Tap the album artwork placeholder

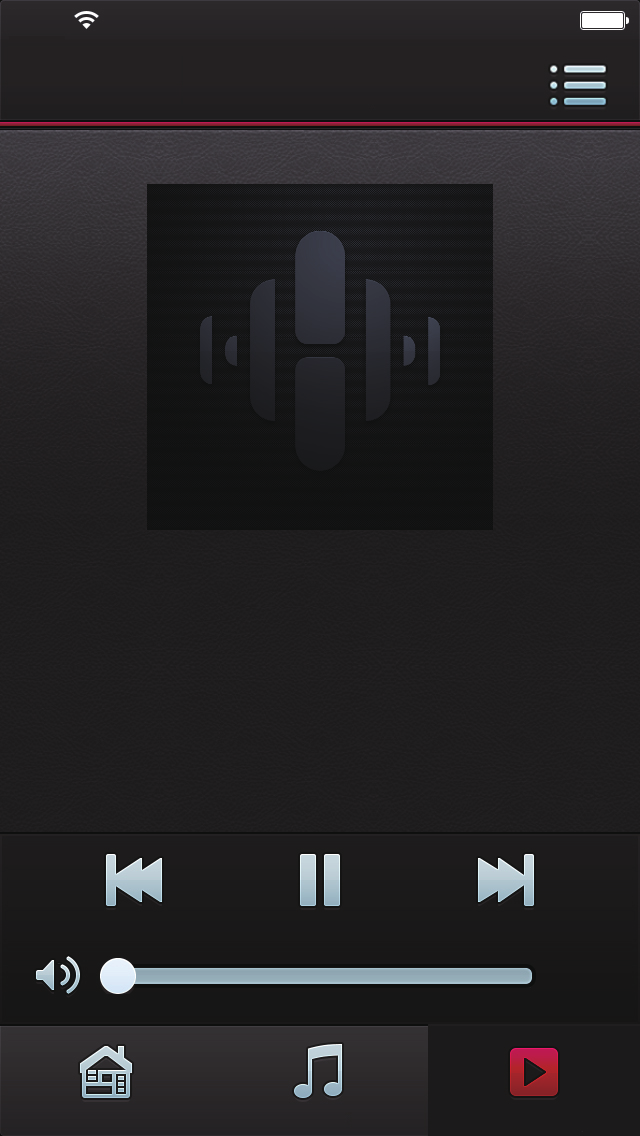click(320, 356)
